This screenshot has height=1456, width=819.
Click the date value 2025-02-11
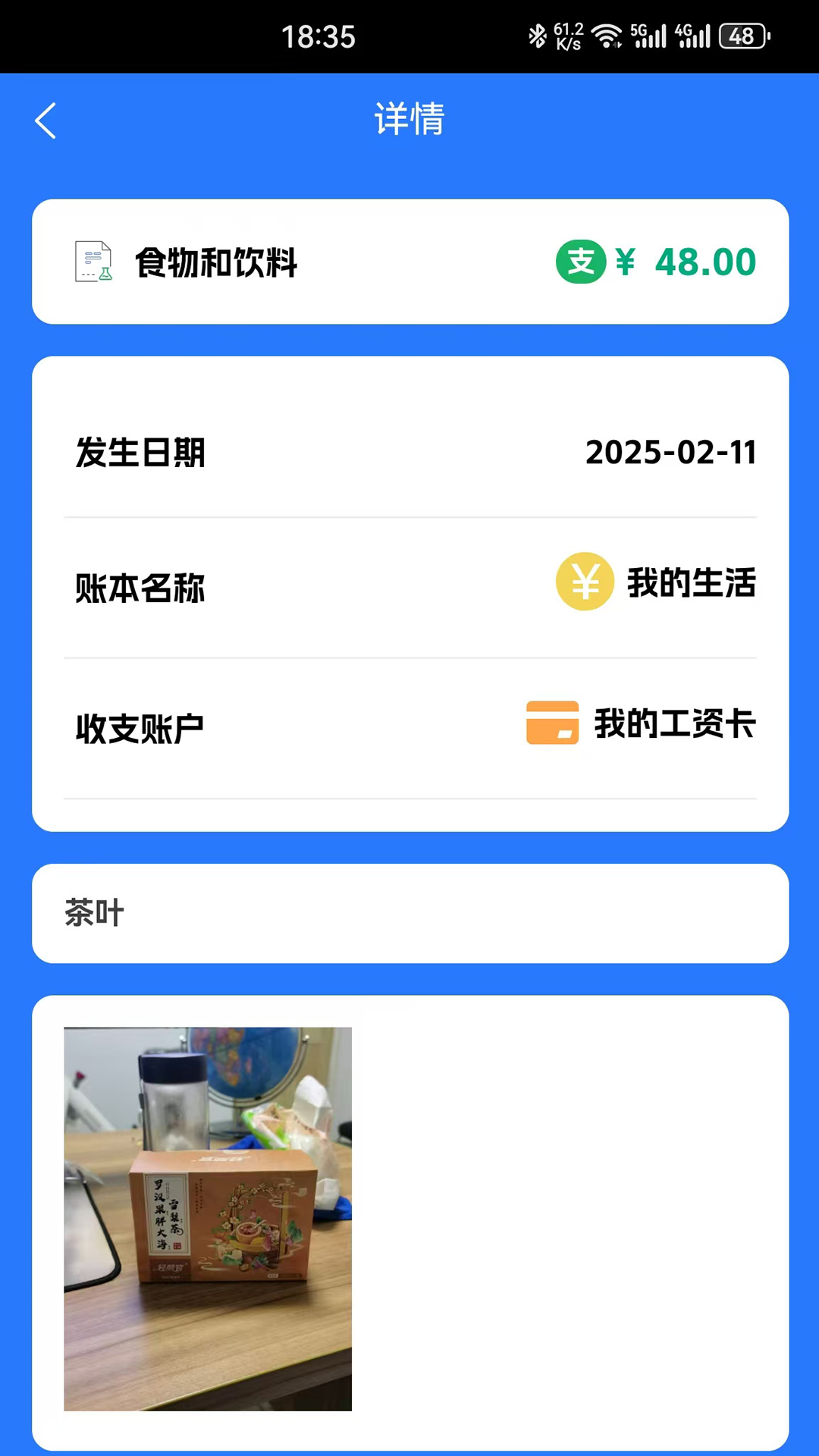(x=670, y=452)
